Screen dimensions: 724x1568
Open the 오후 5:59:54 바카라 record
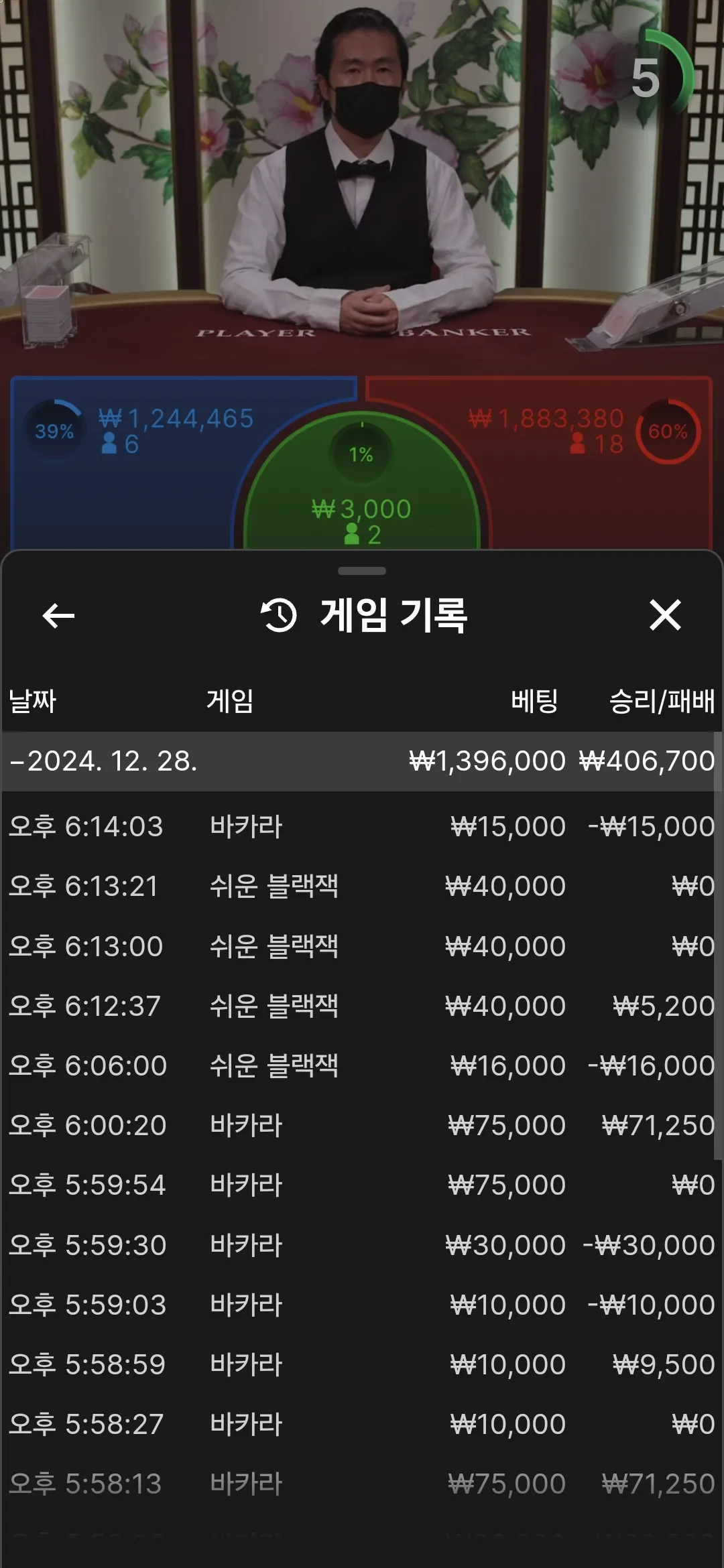point(362,1185)
